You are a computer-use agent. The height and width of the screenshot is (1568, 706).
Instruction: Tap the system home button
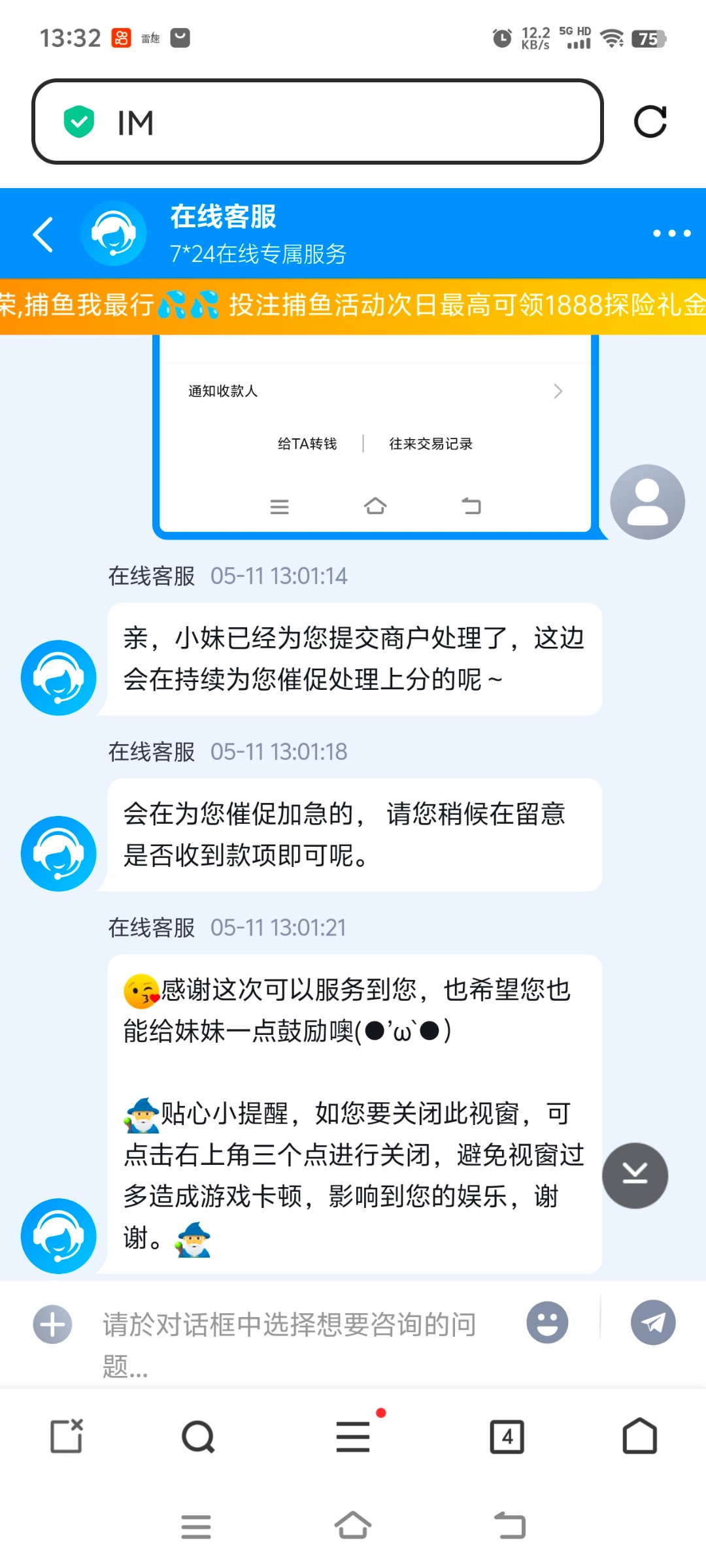[353, 1526]
